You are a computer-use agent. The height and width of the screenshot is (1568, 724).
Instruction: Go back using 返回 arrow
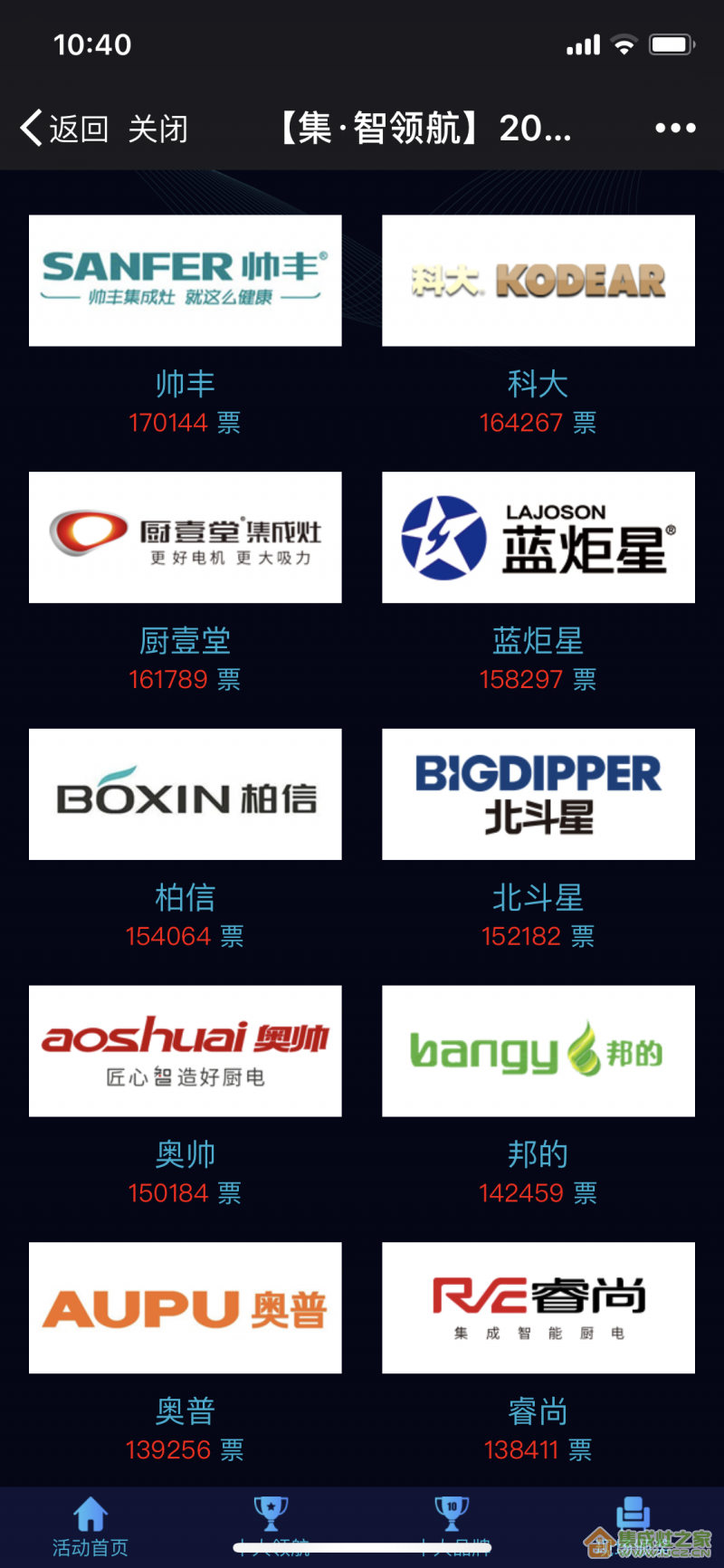click(x=63, y=129)
